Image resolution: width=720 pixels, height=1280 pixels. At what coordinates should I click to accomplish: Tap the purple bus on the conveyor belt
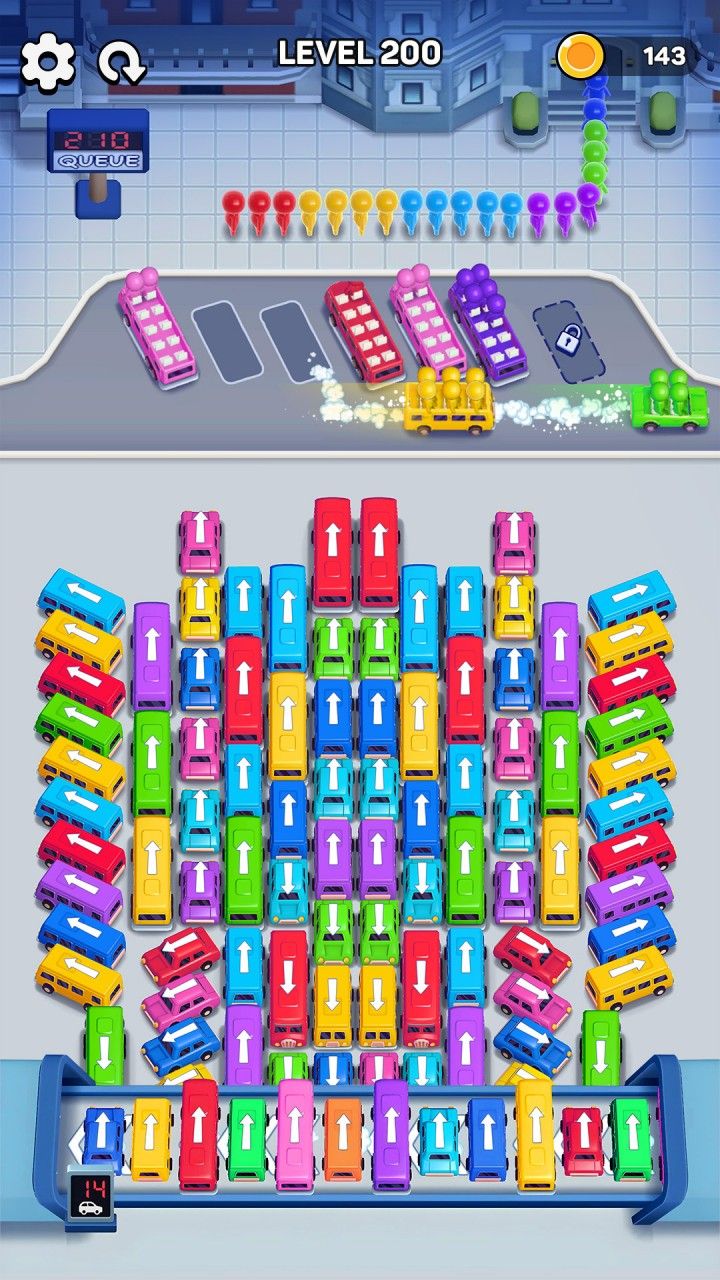click(391, 1135)
